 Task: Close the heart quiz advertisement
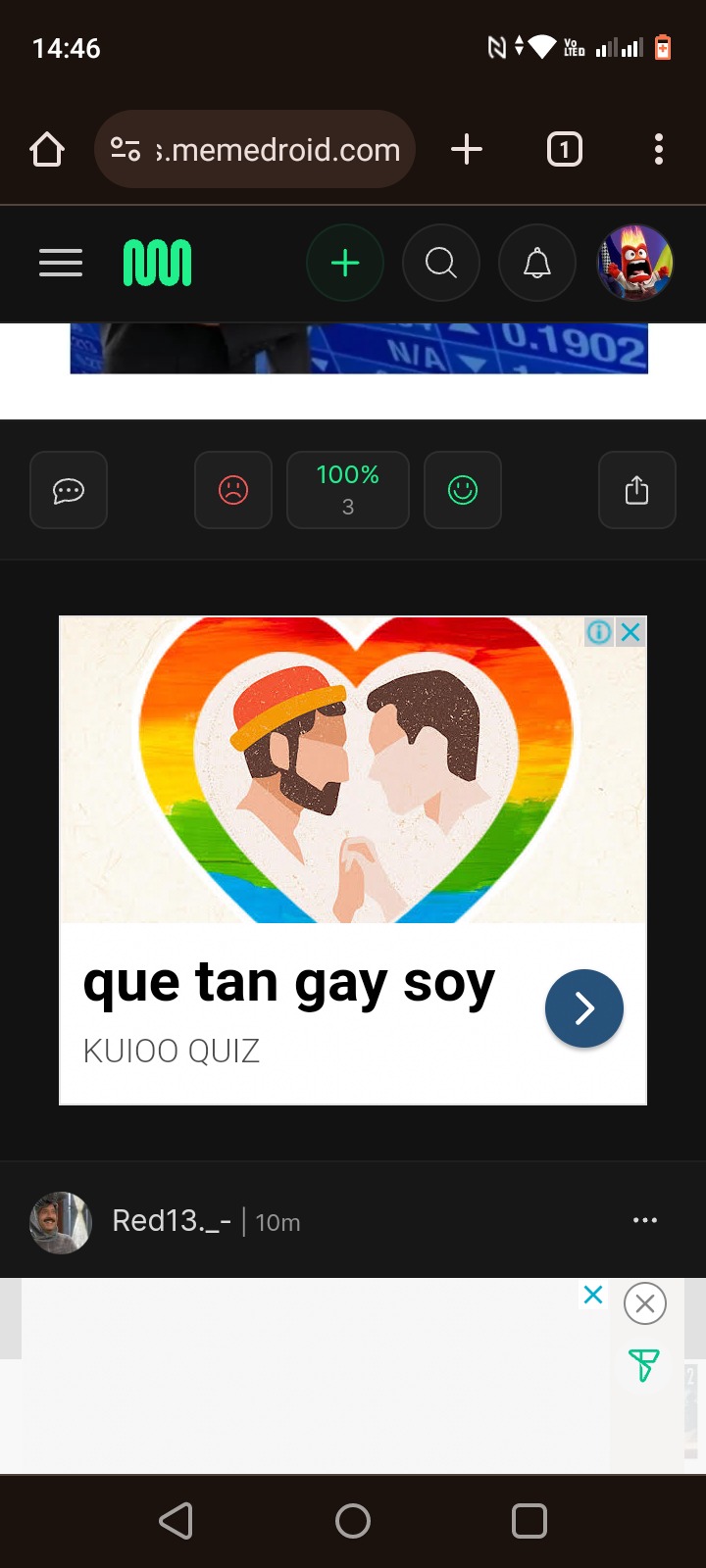pyautogui.click(x=630, y=632)
